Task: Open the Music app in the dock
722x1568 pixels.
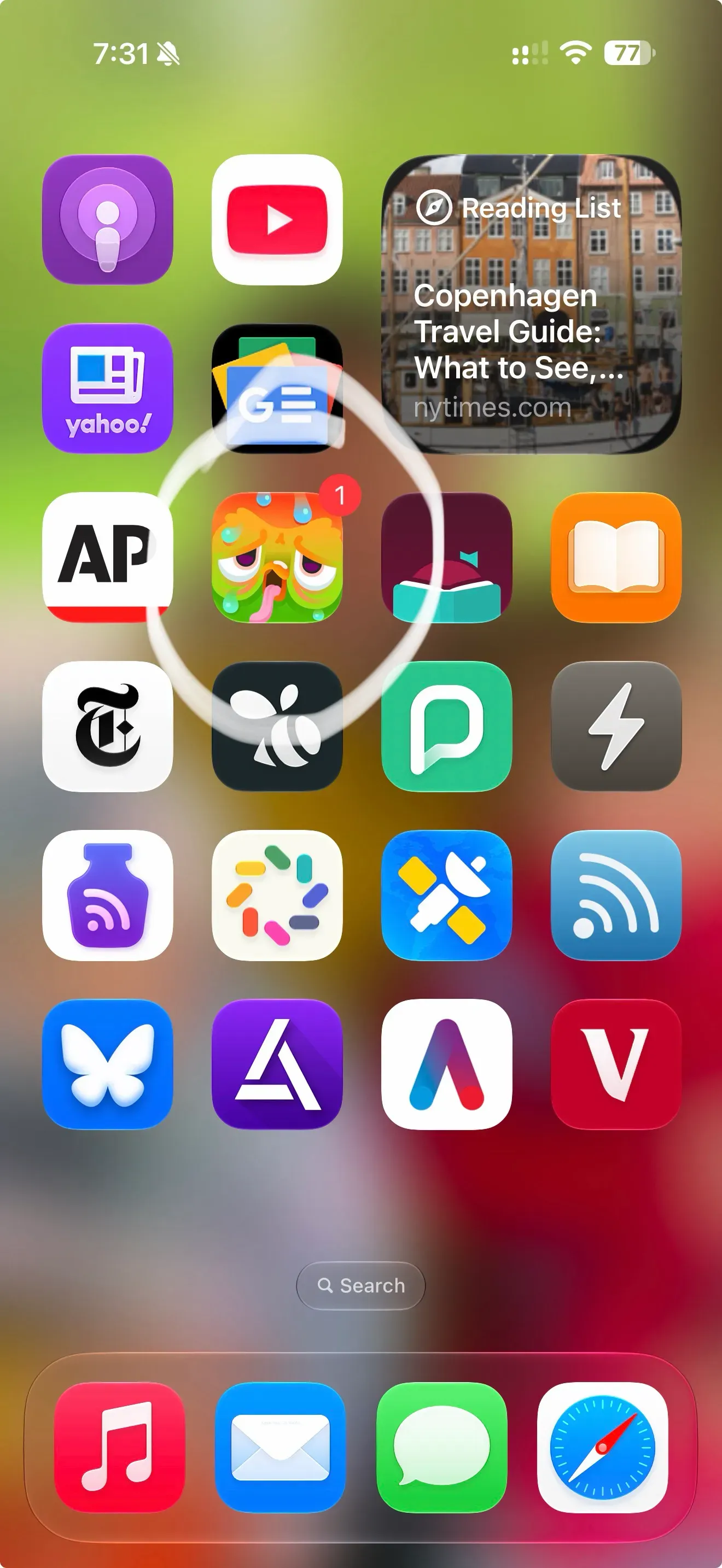Action: pos(119,1448)
